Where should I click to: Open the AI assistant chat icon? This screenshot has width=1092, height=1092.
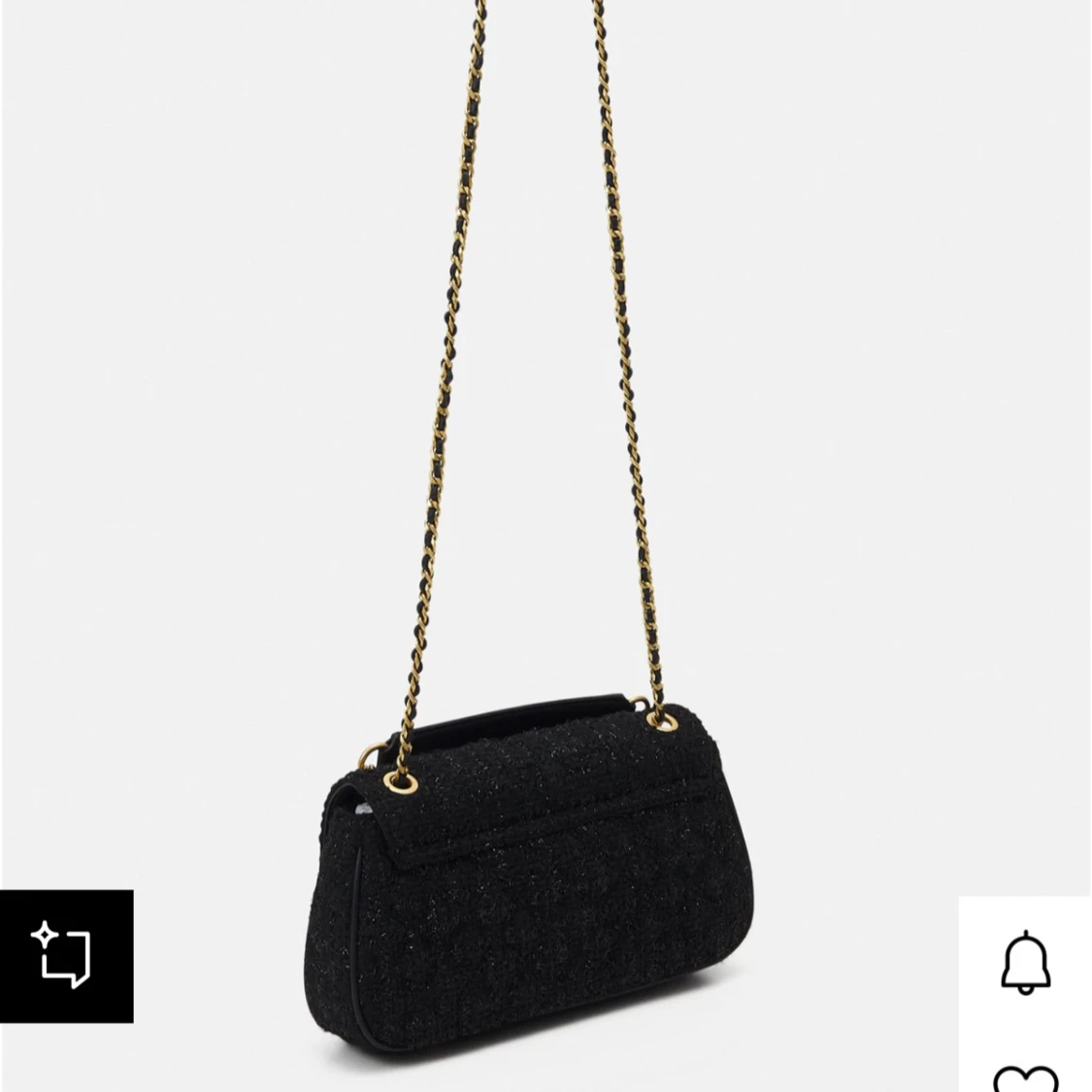(65, 956)
